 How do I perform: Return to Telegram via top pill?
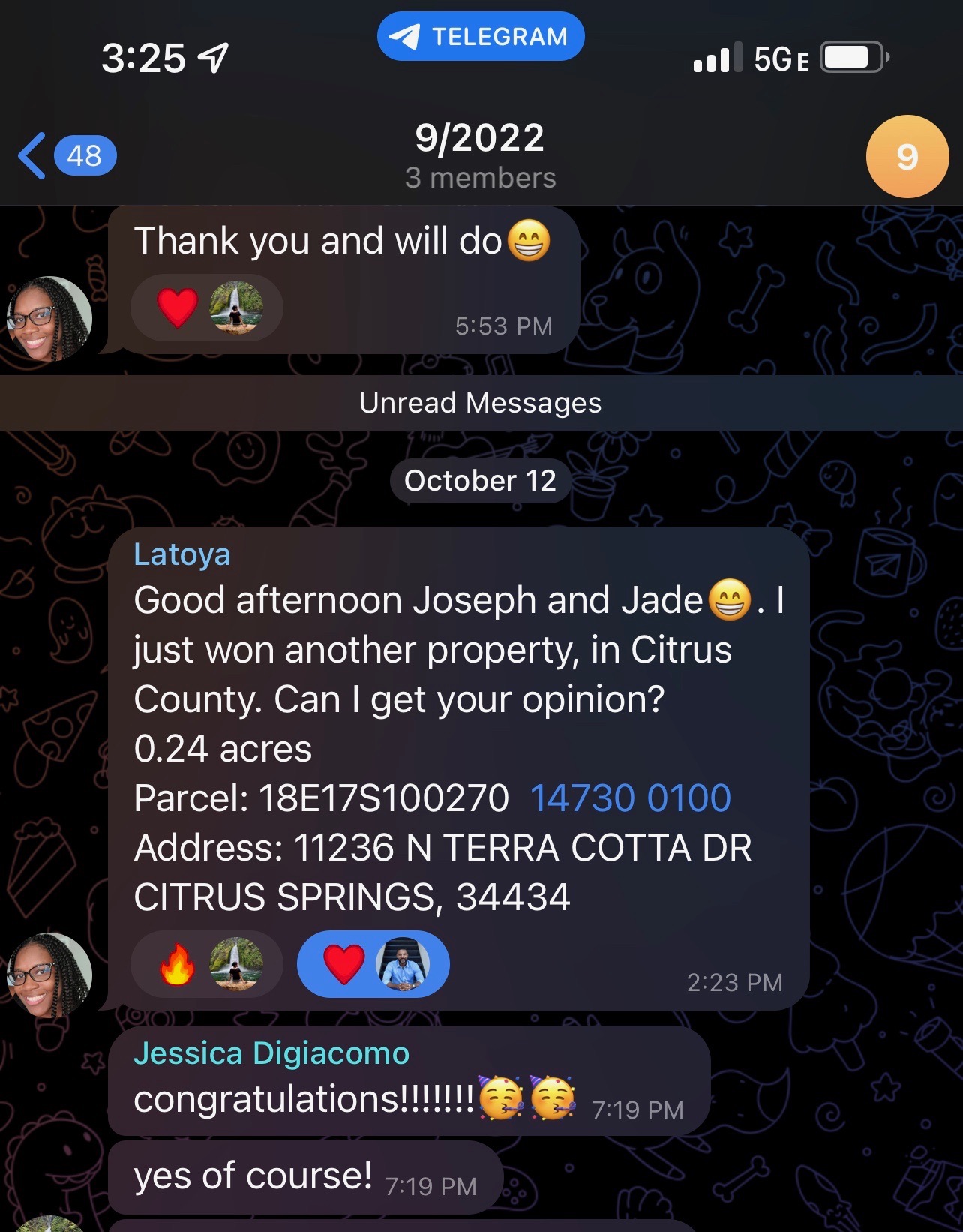(480, 36)
